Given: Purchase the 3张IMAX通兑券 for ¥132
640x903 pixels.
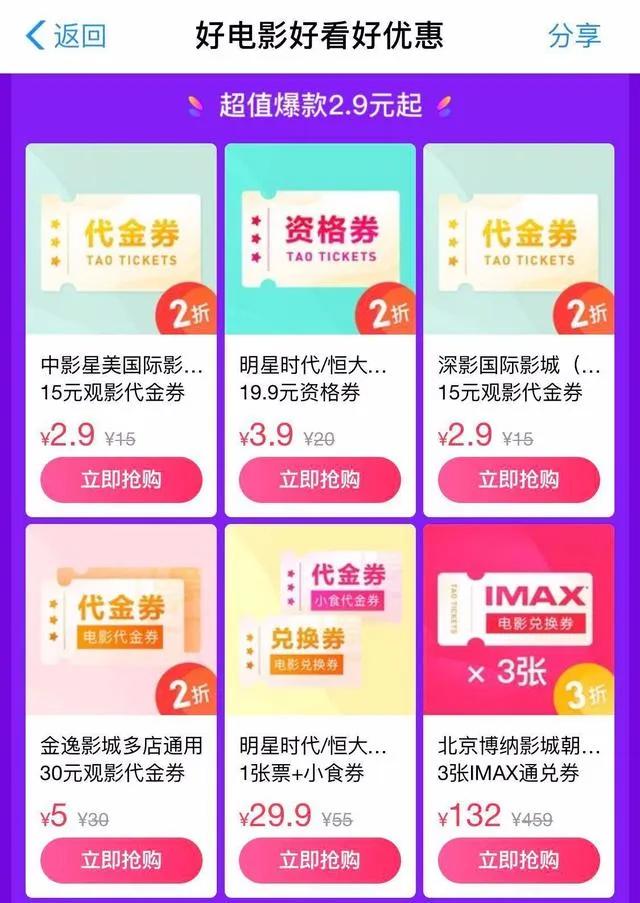Looking at the screenshot, I should (518, 860).
